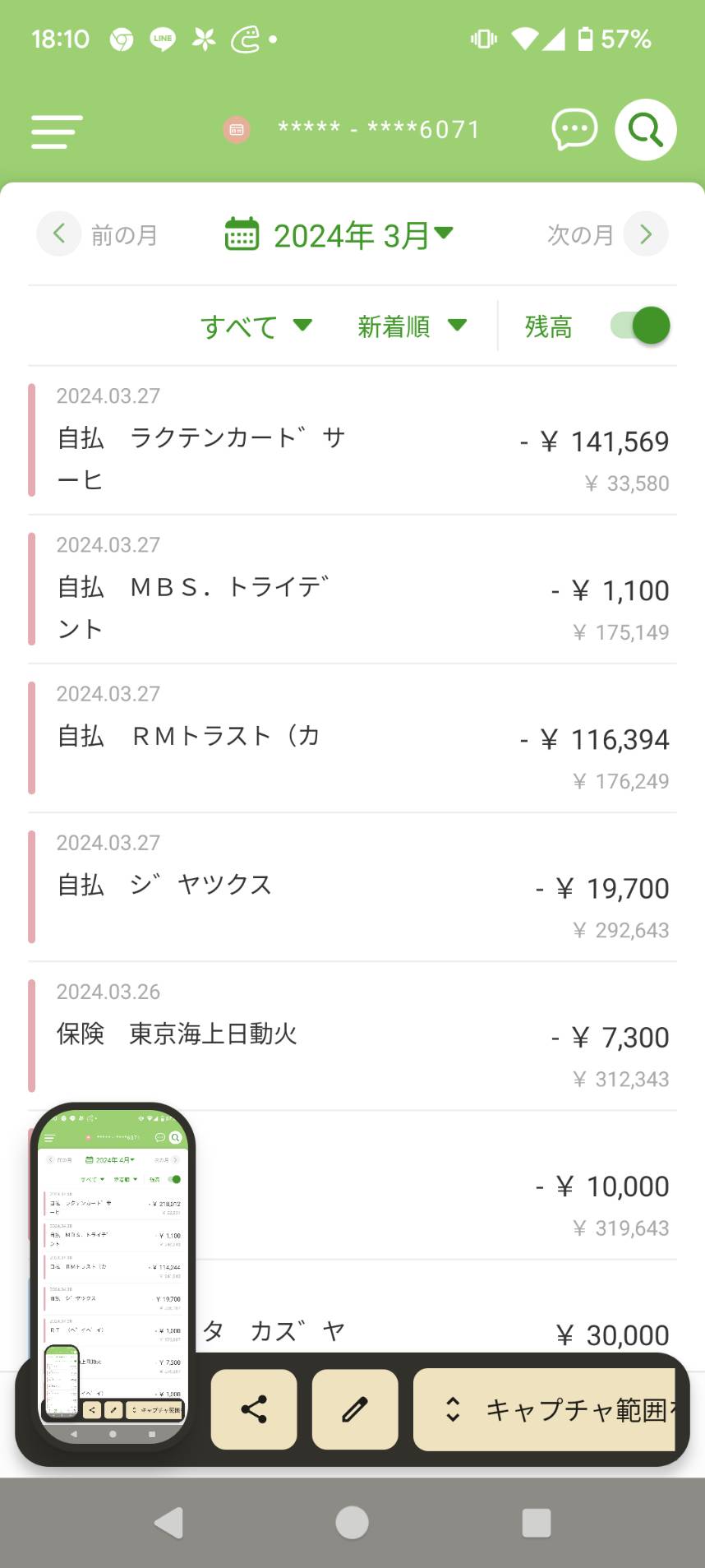View the 東京海上日動火 insurance payment
The height and width of the screenshot is (1568, 705).
[352, 1036]
